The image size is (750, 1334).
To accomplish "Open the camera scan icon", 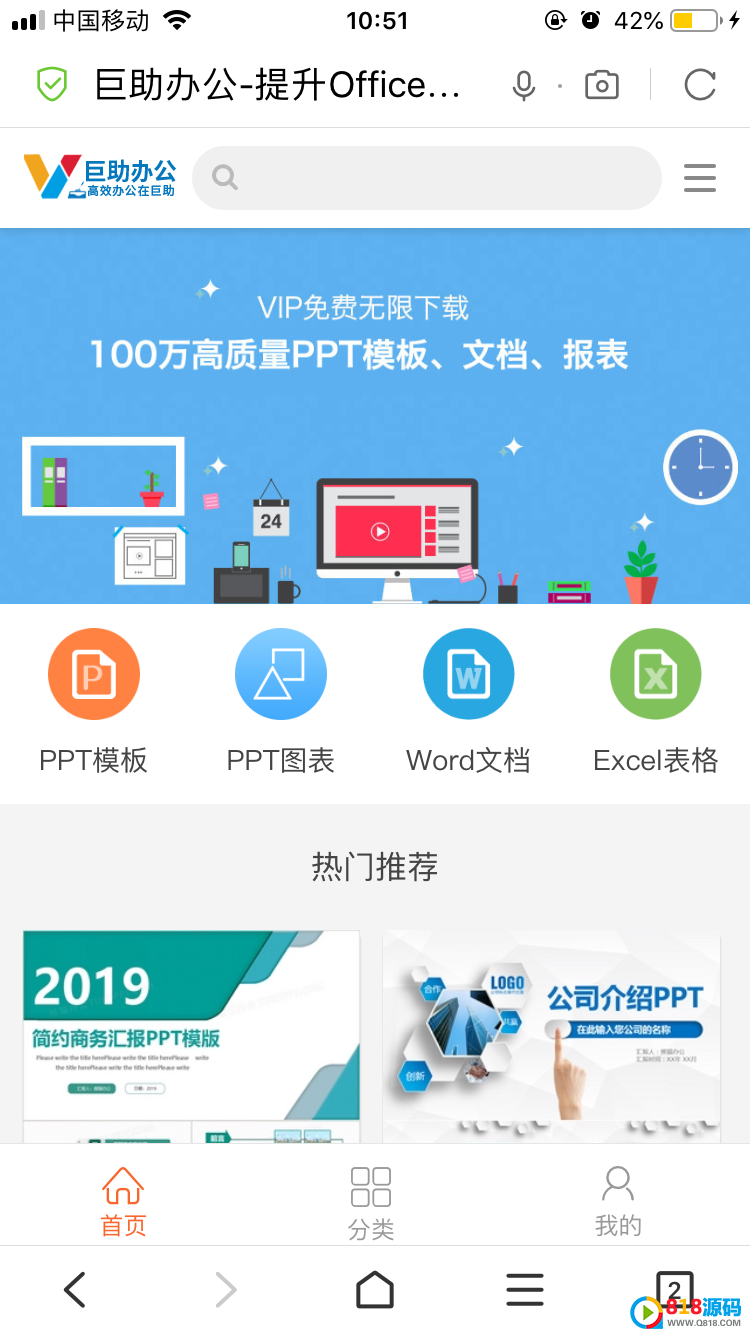I will [602, 86].
